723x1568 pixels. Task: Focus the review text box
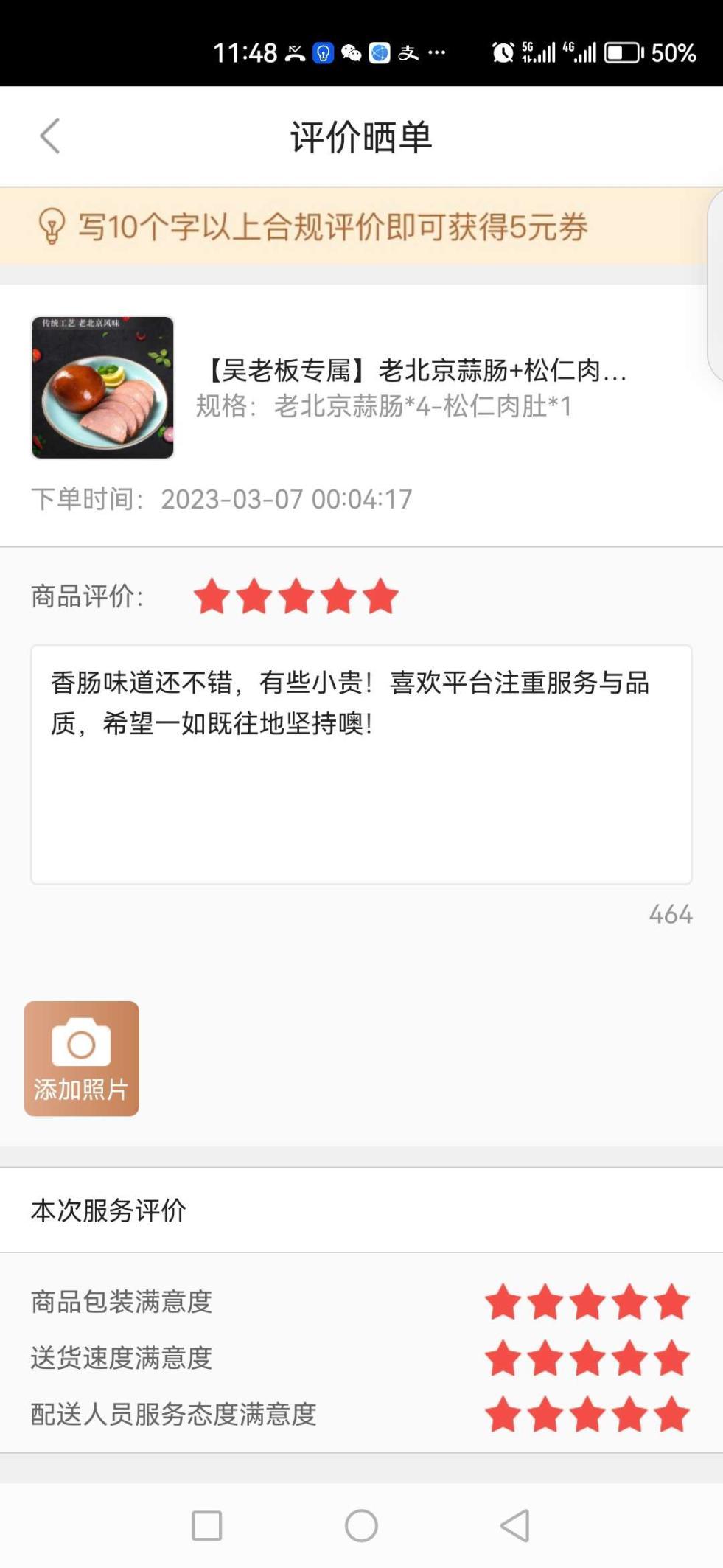[x=361, y=764]
